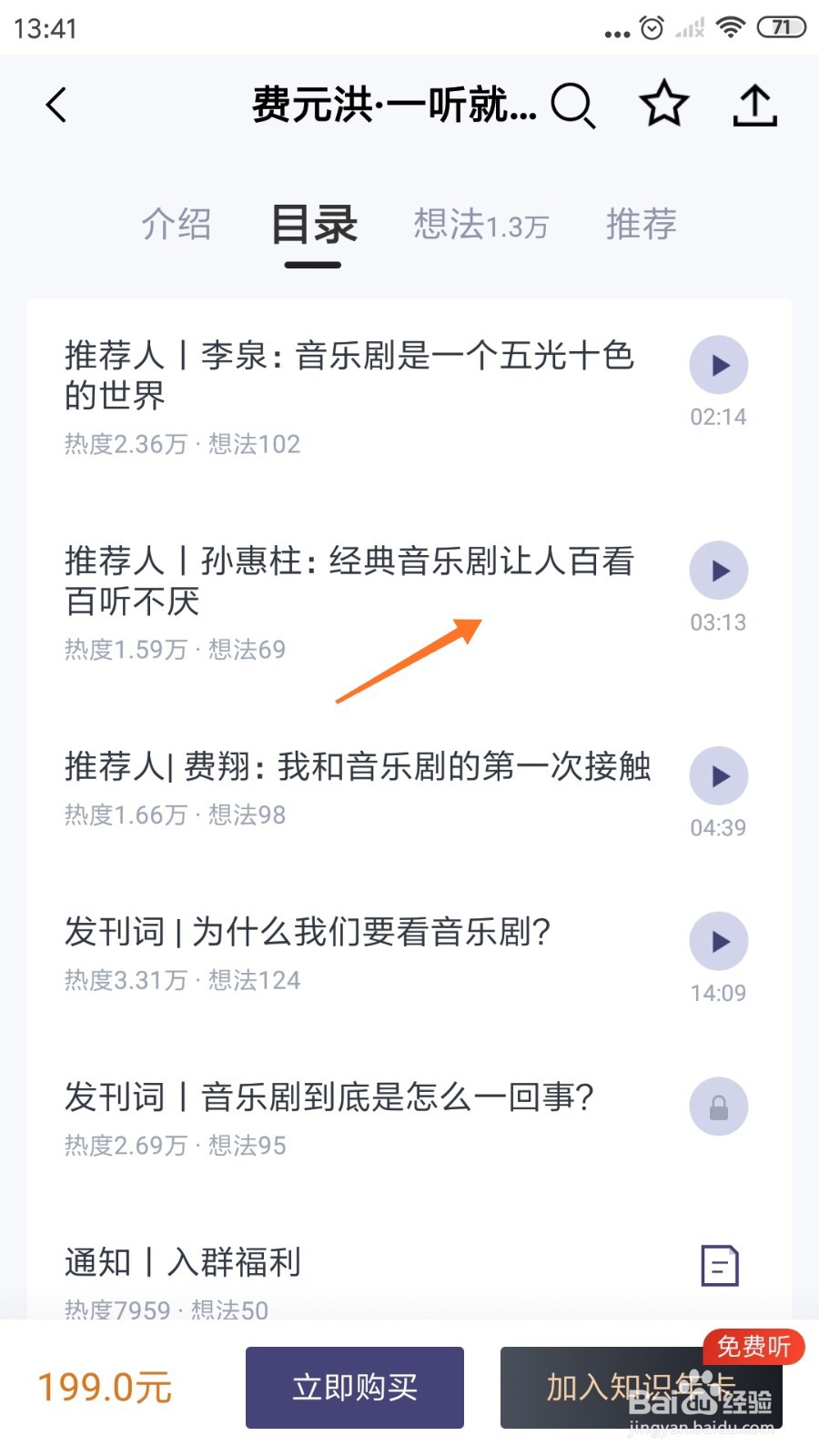Favorite this course with the star icon
Image resolution: width=819 pixels, height=1456 pixels.
pos(663,104)
